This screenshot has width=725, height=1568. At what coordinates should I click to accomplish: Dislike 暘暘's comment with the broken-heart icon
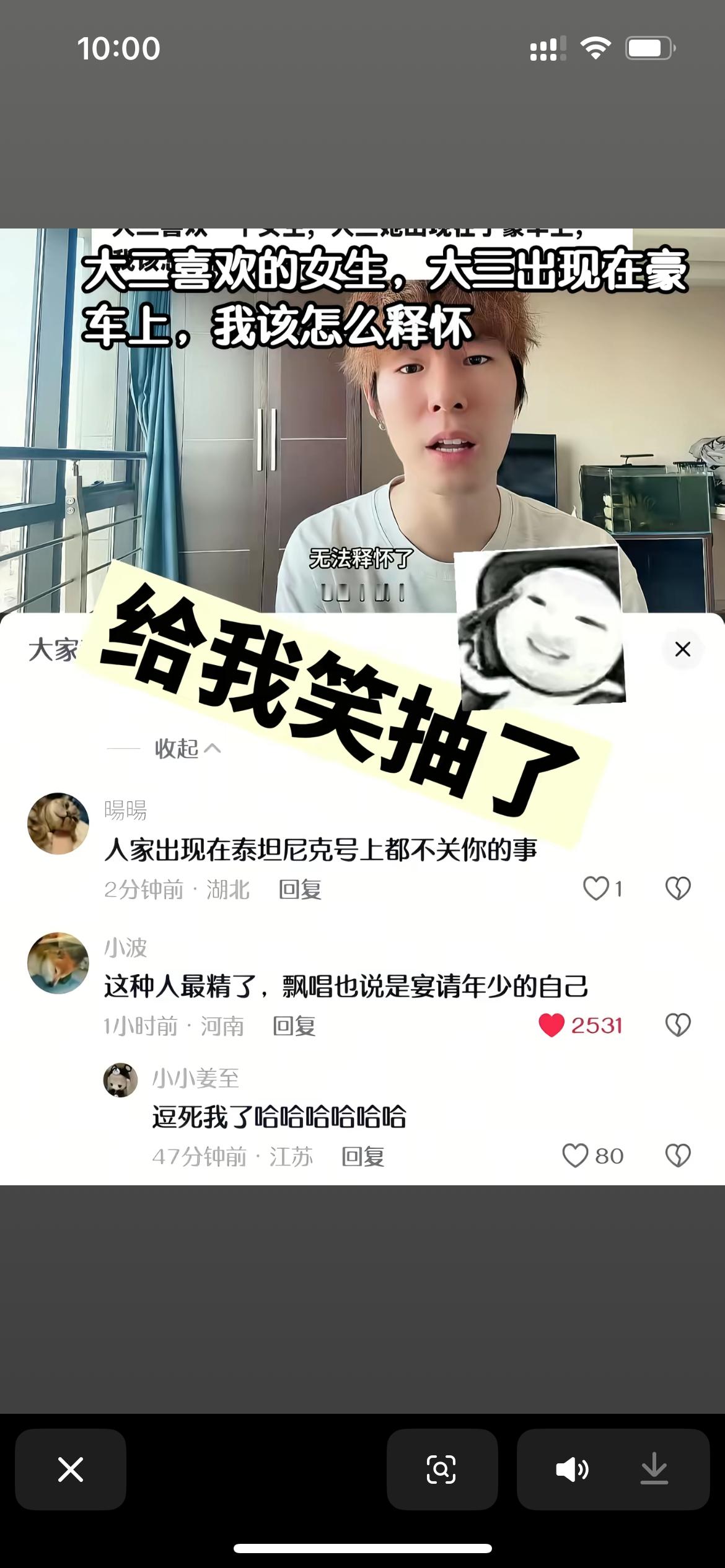(677, 888)
